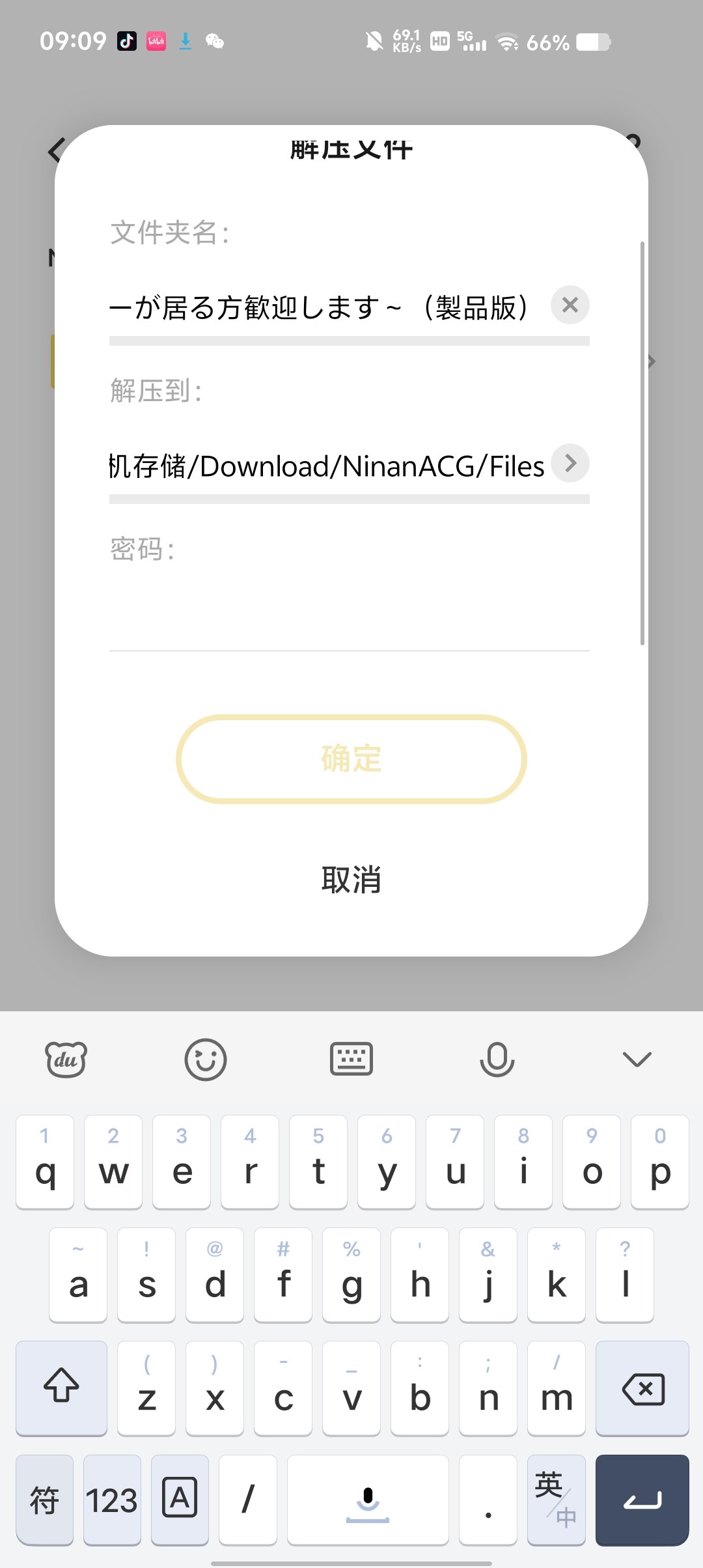Open the emoji picker on the keyboard
This screenshot has width=703, height=1568.
[x=207, y=1059]
